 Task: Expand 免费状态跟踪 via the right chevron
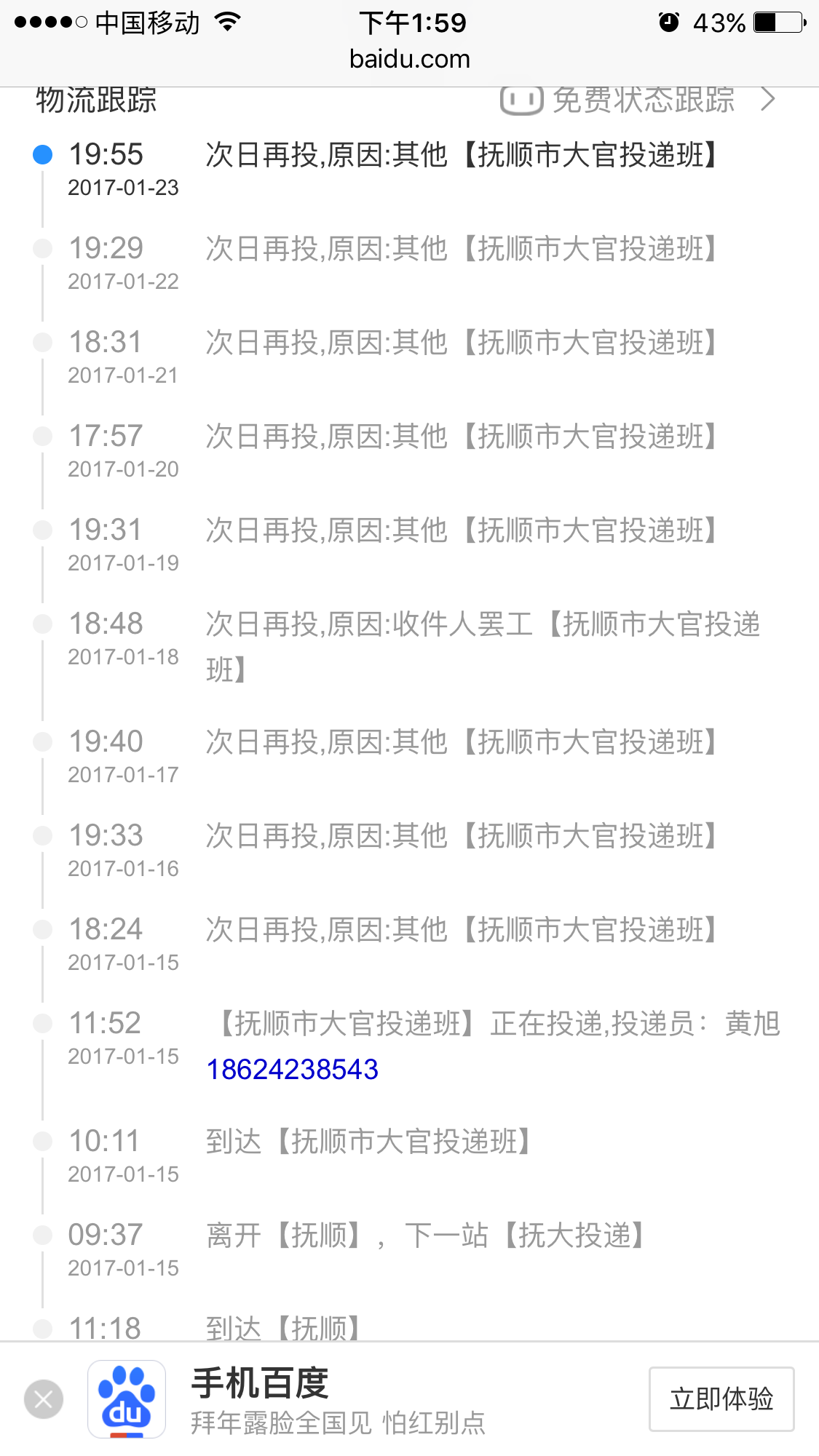point(769,100)
